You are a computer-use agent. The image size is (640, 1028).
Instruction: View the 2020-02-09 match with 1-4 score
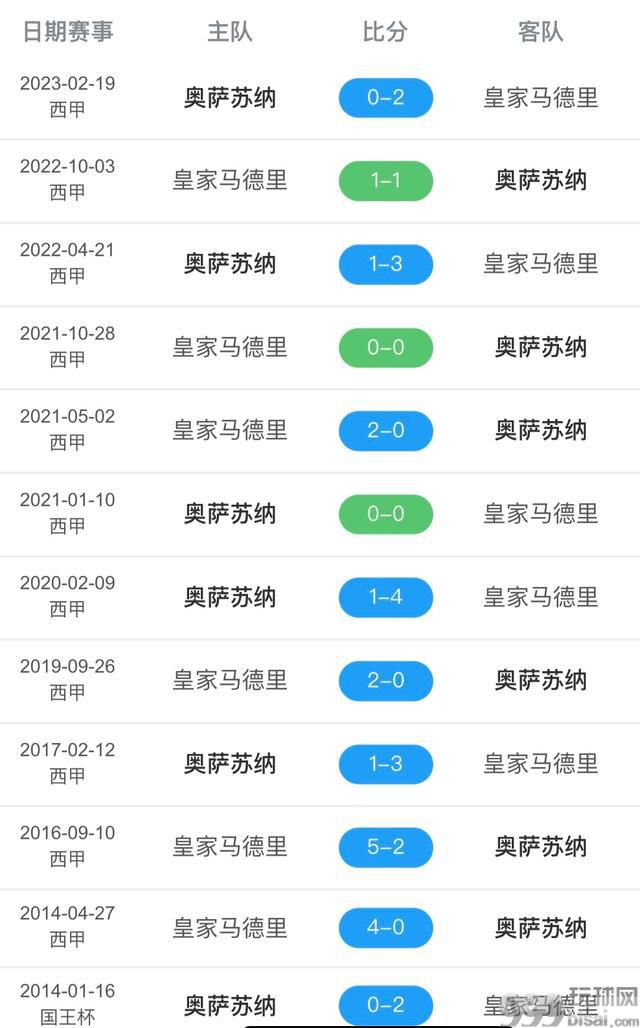[320, 597]
